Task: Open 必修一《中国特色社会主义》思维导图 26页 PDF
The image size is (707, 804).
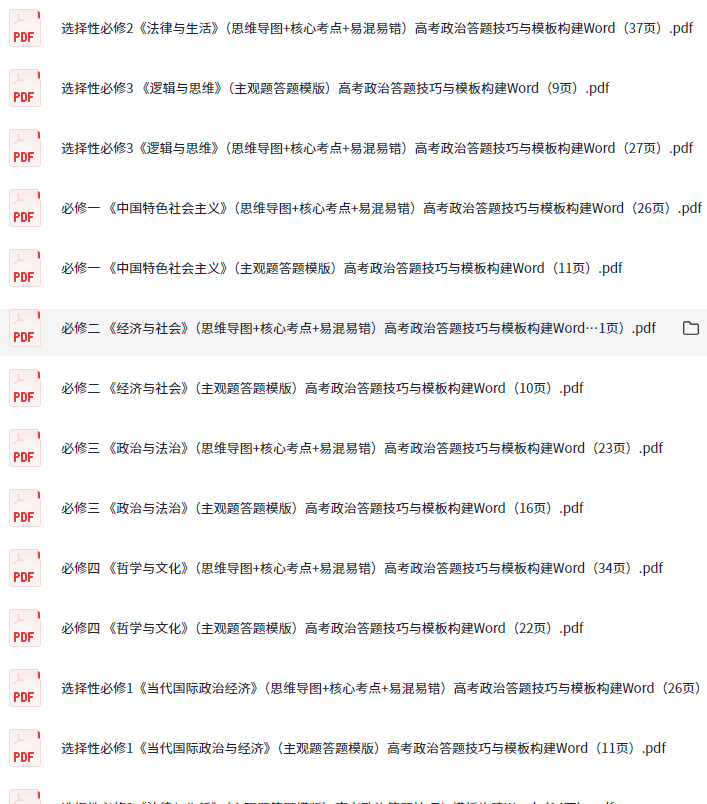Action: pos(381,208)
